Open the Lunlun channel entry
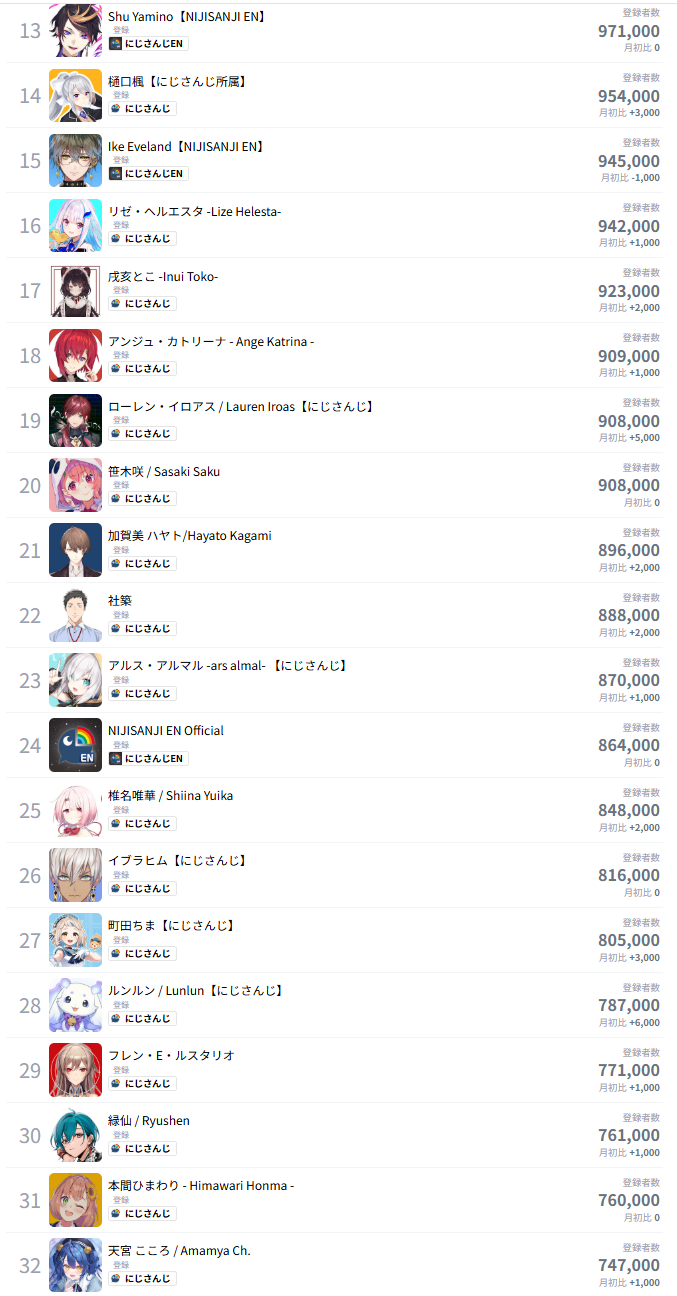 click(335, 1005)
